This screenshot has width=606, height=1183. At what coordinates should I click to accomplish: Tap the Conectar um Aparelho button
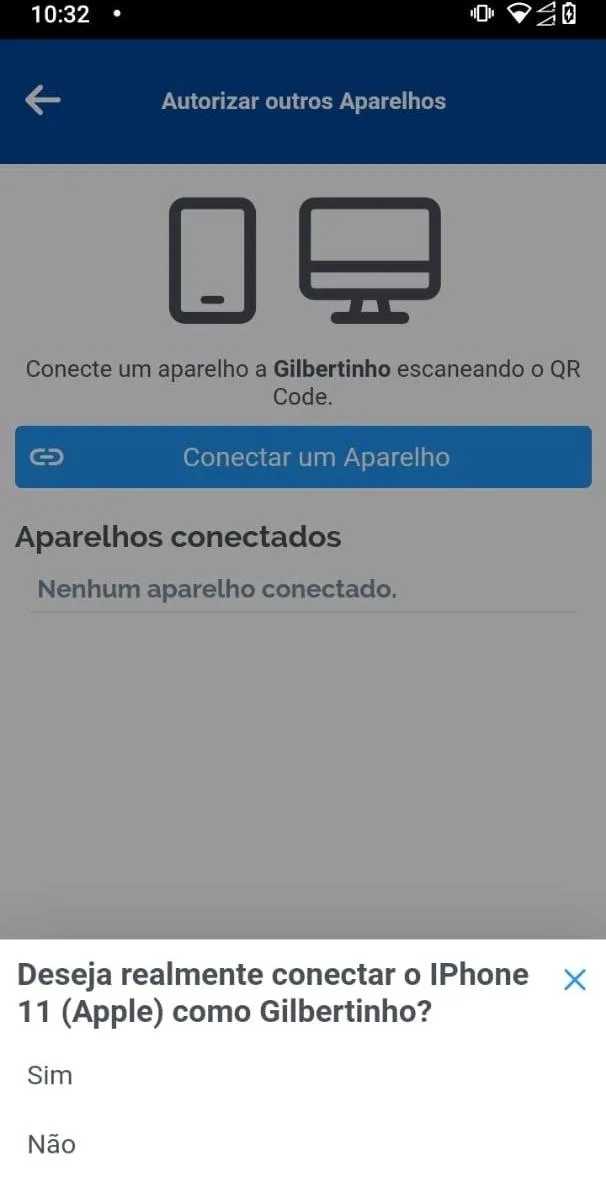(303, 457)
